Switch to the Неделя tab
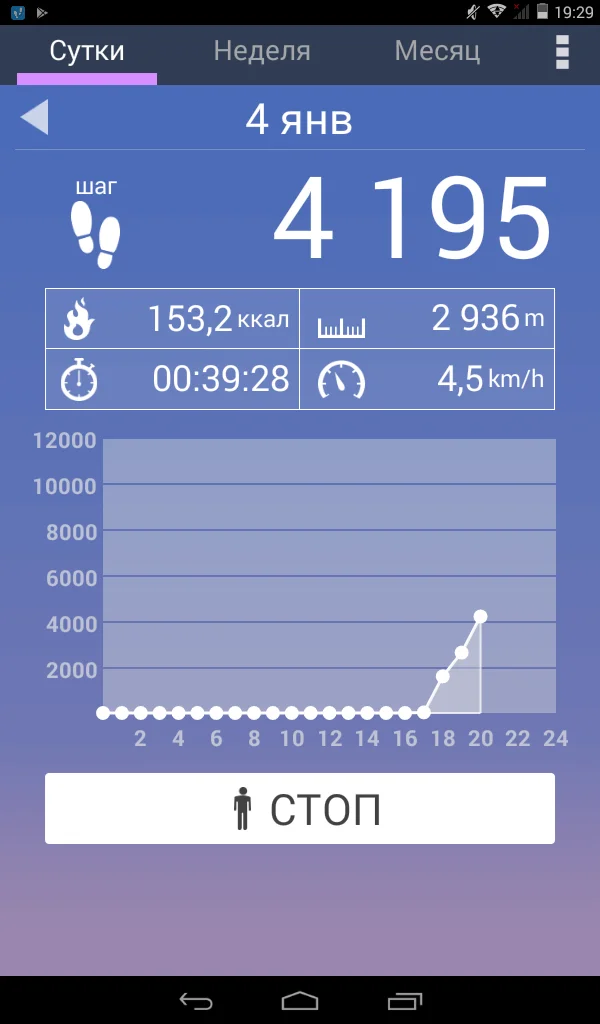600x1024 pixels. pyautogui.click(x=262, y=52)
